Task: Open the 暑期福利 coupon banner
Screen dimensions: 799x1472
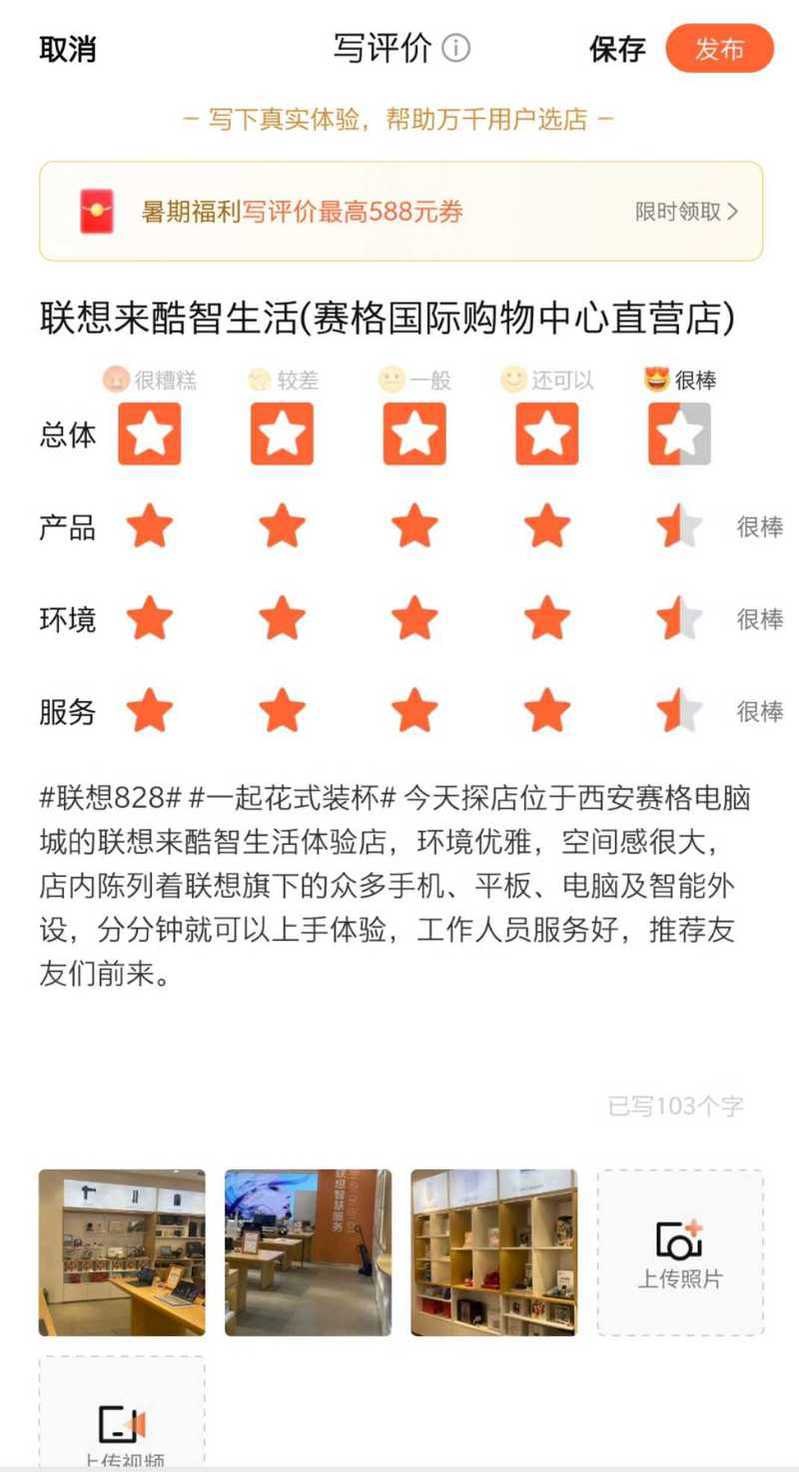Action: tap(401, 211)
